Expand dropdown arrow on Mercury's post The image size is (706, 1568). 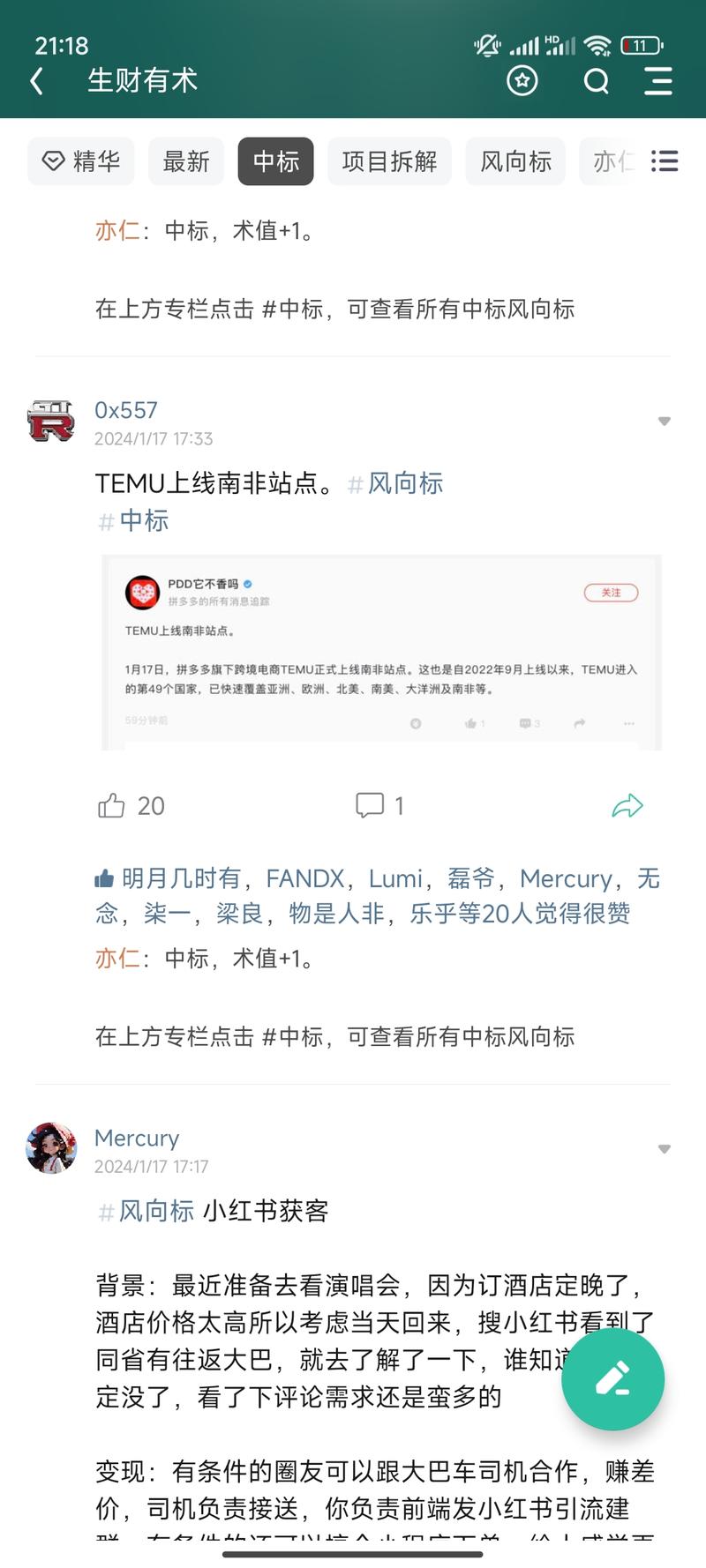click(665, 1149)
